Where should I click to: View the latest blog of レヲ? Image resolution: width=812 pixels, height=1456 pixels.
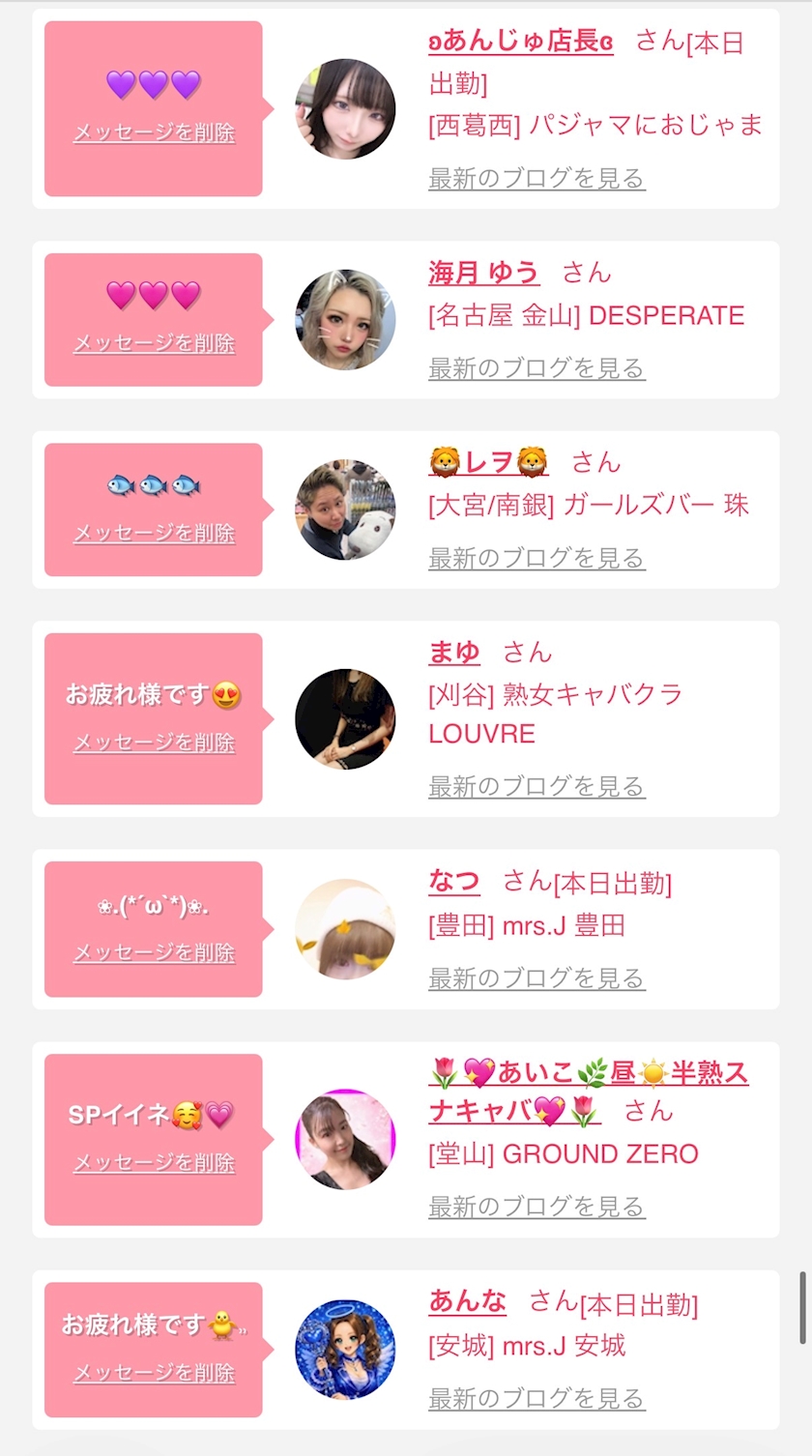(x=536, y=559)
